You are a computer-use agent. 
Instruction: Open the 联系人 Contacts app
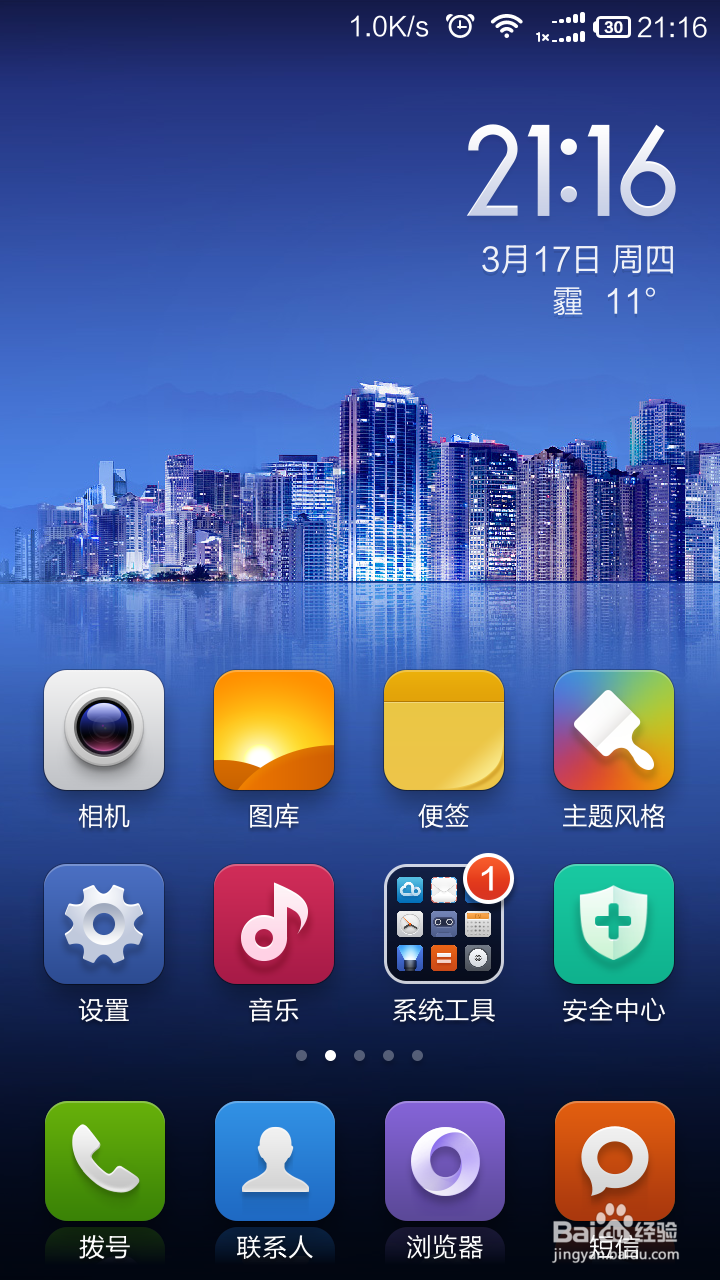click(274, 1160)
